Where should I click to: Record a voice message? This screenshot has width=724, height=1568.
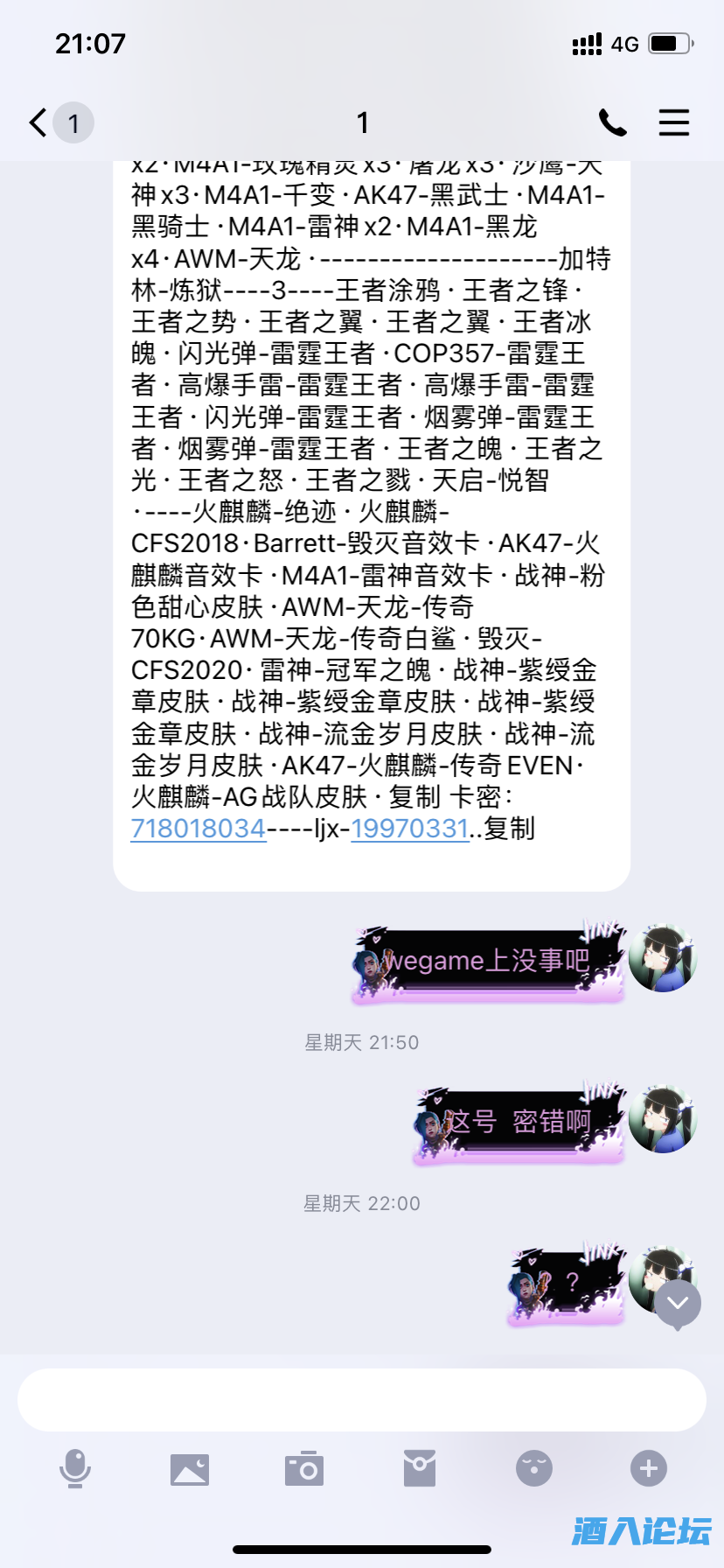[x=75, y=1468]
